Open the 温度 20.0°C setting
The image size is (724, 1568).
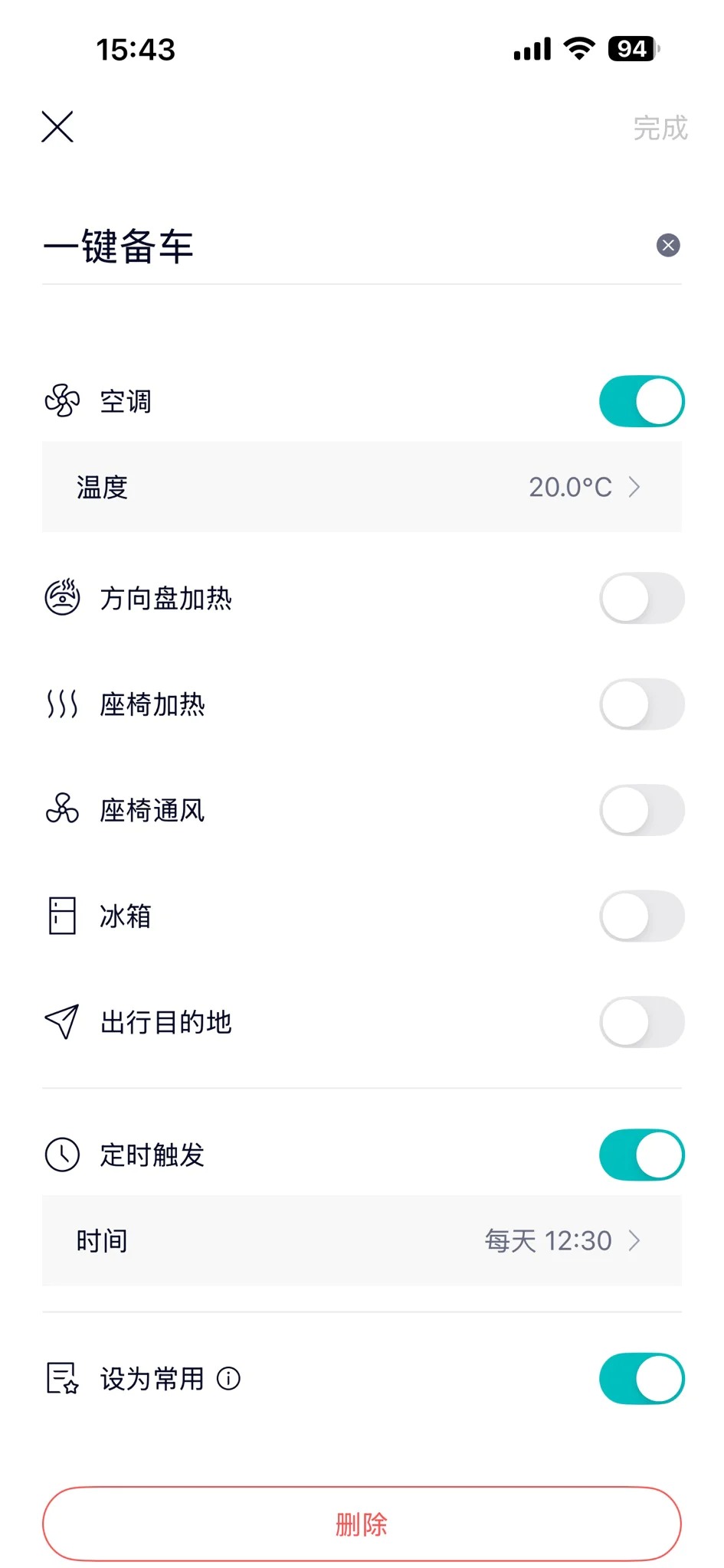362,487
